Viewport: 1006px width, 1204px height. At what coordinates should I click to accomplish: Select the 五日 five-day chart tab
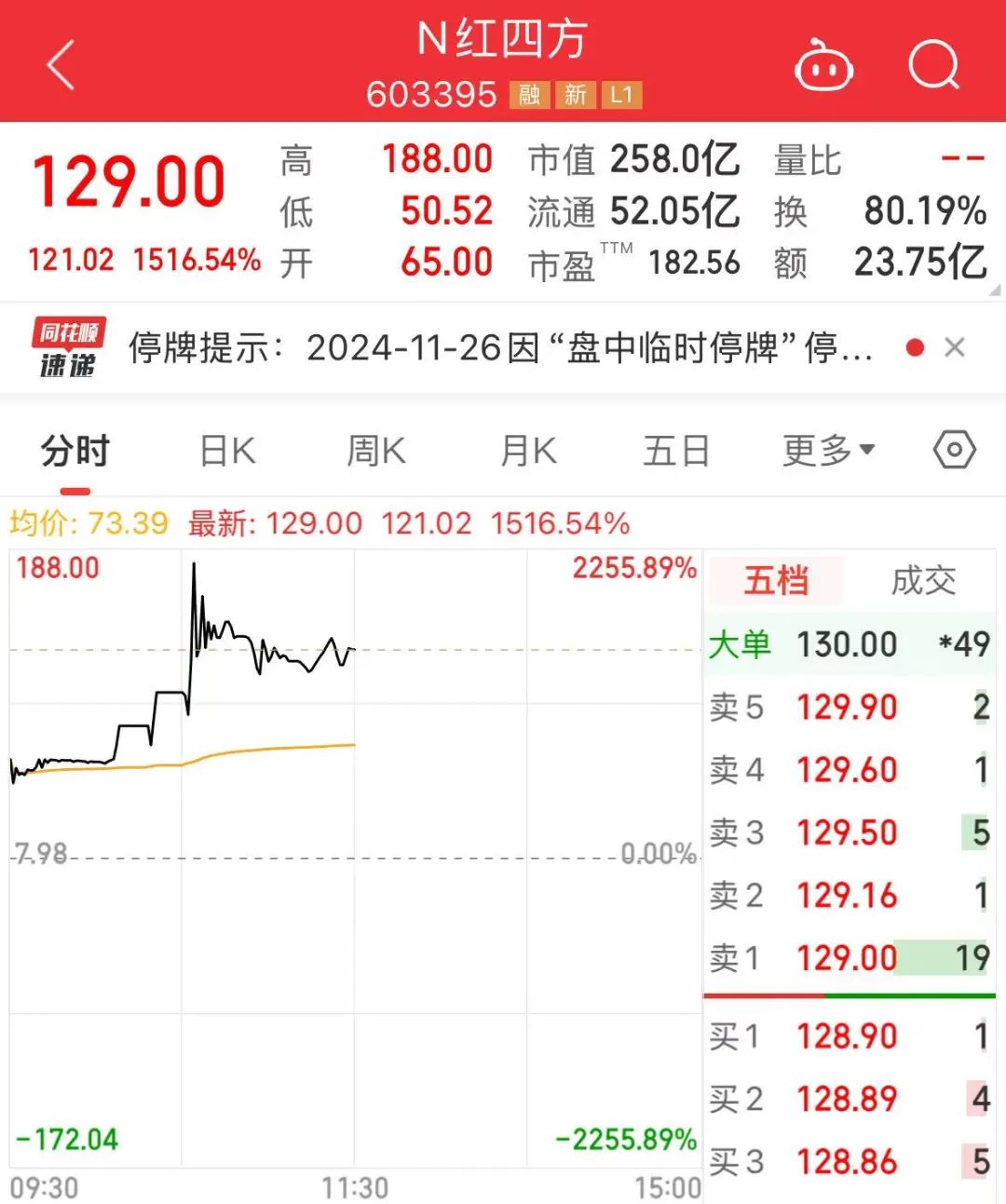pyautogui.click(x=674, y=450)
